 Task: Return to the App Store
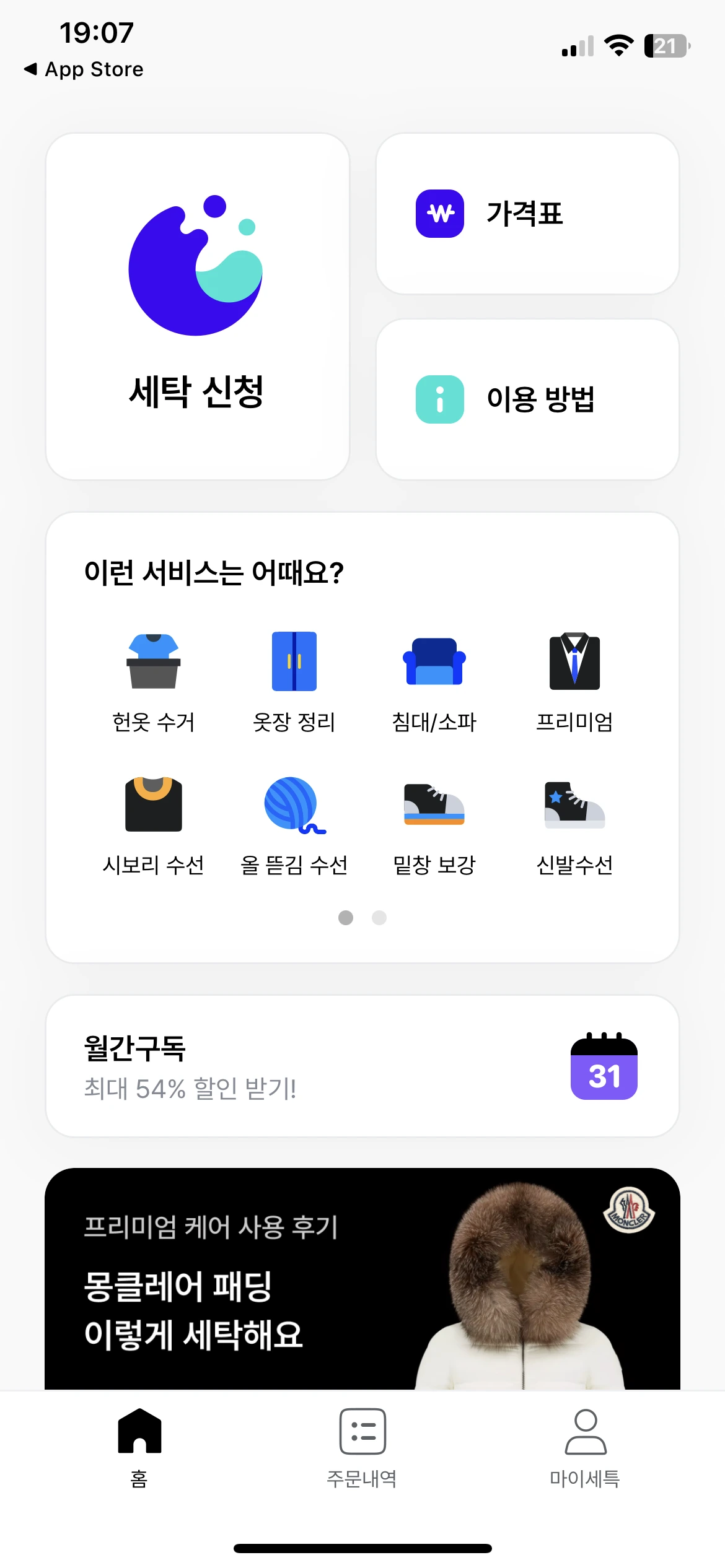coord(84,69)
